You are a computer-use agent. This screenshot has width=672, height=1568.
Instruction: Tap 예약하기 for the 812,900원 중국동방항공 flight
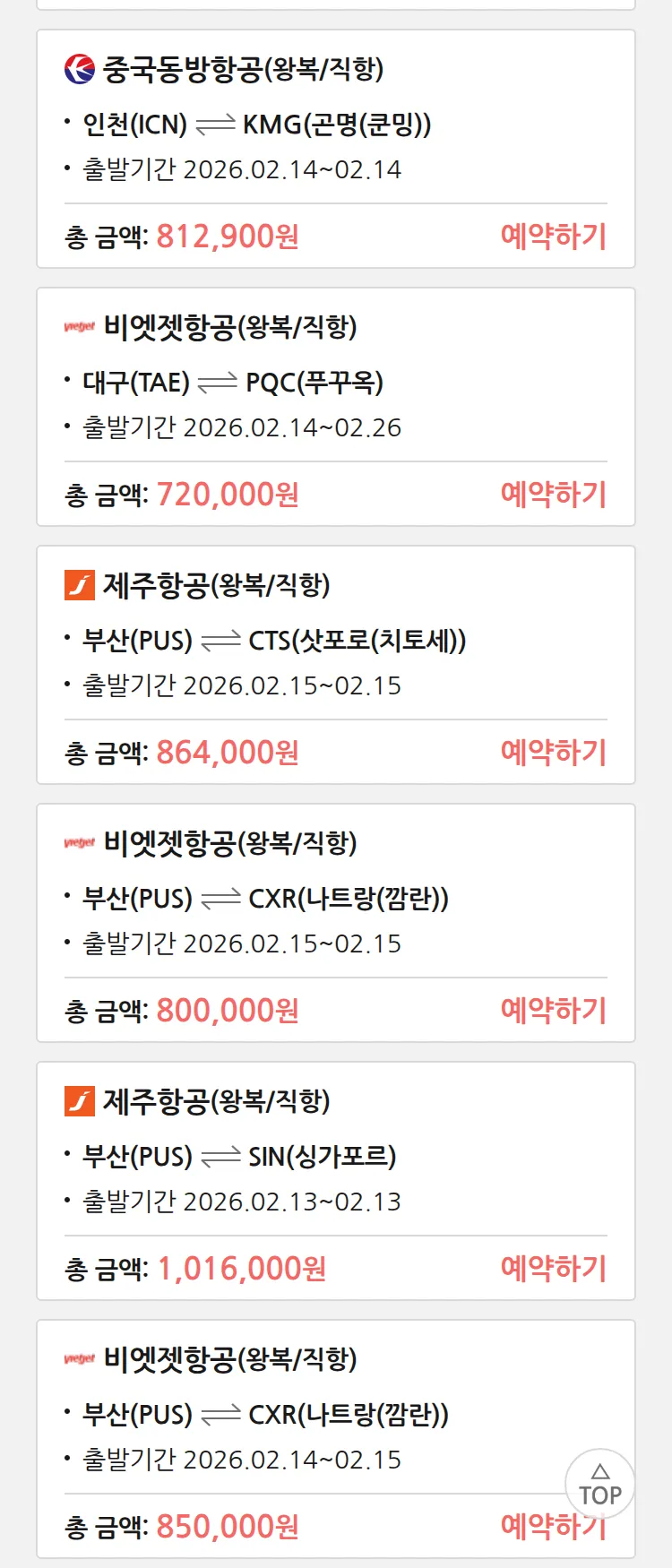(553, 237)
